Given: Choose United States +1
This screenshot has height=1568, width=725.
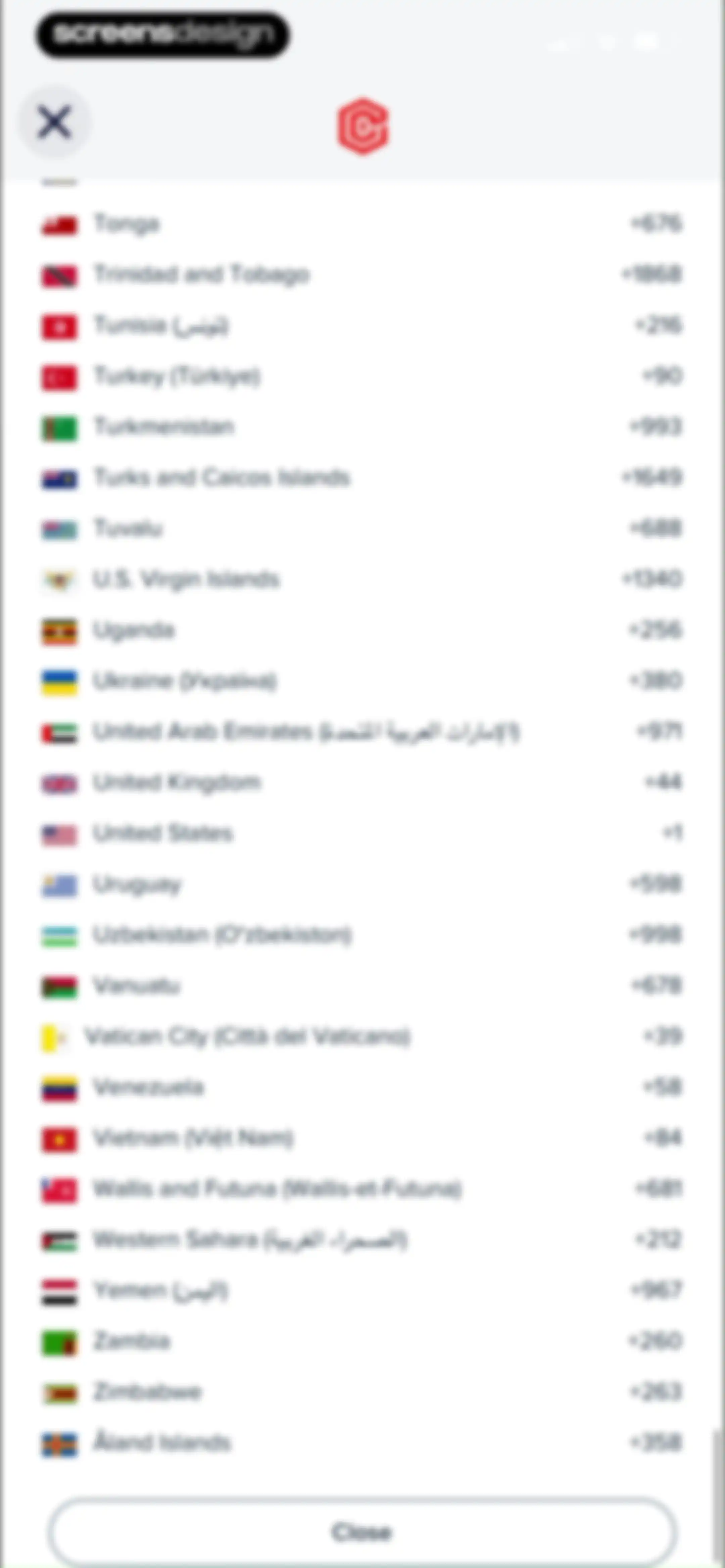Looking at the screenshot, I should click(361, 833).
